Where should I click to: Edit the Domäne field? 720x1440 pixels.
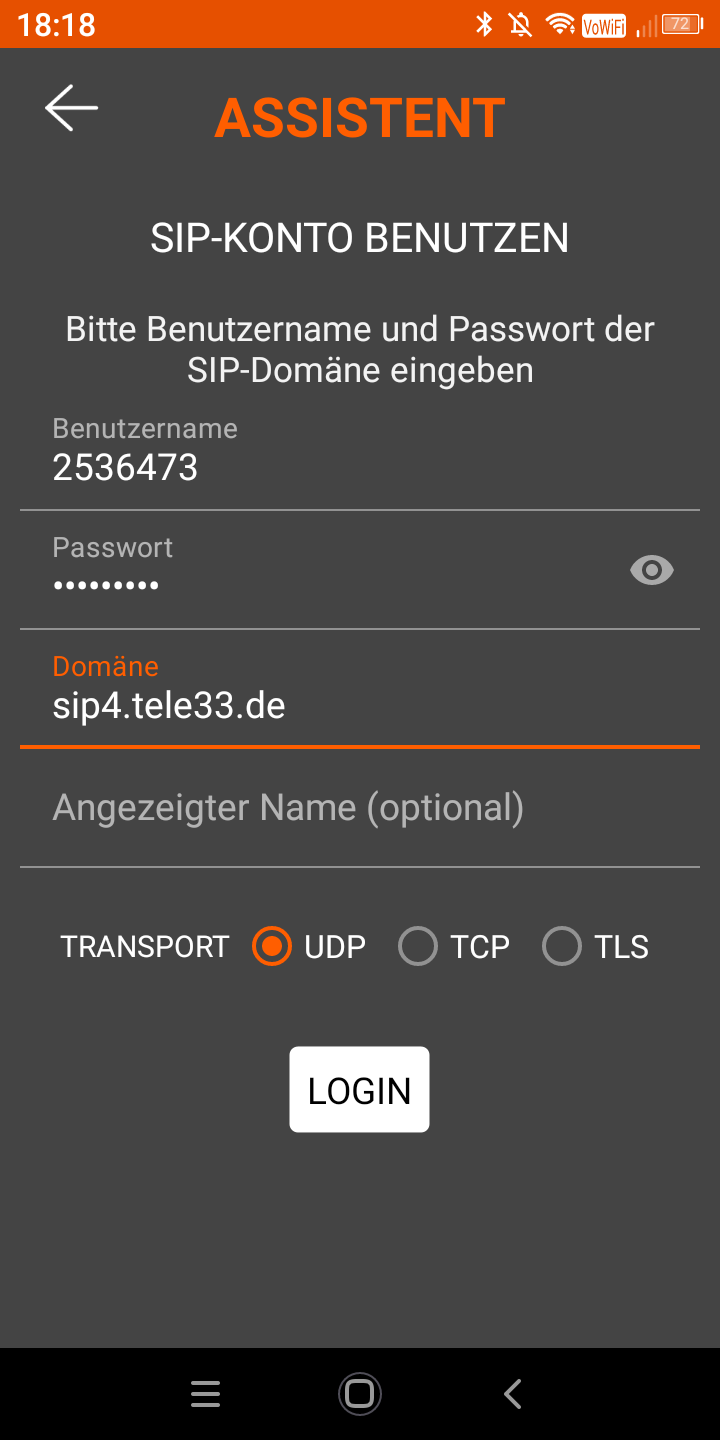pos(360,690)
